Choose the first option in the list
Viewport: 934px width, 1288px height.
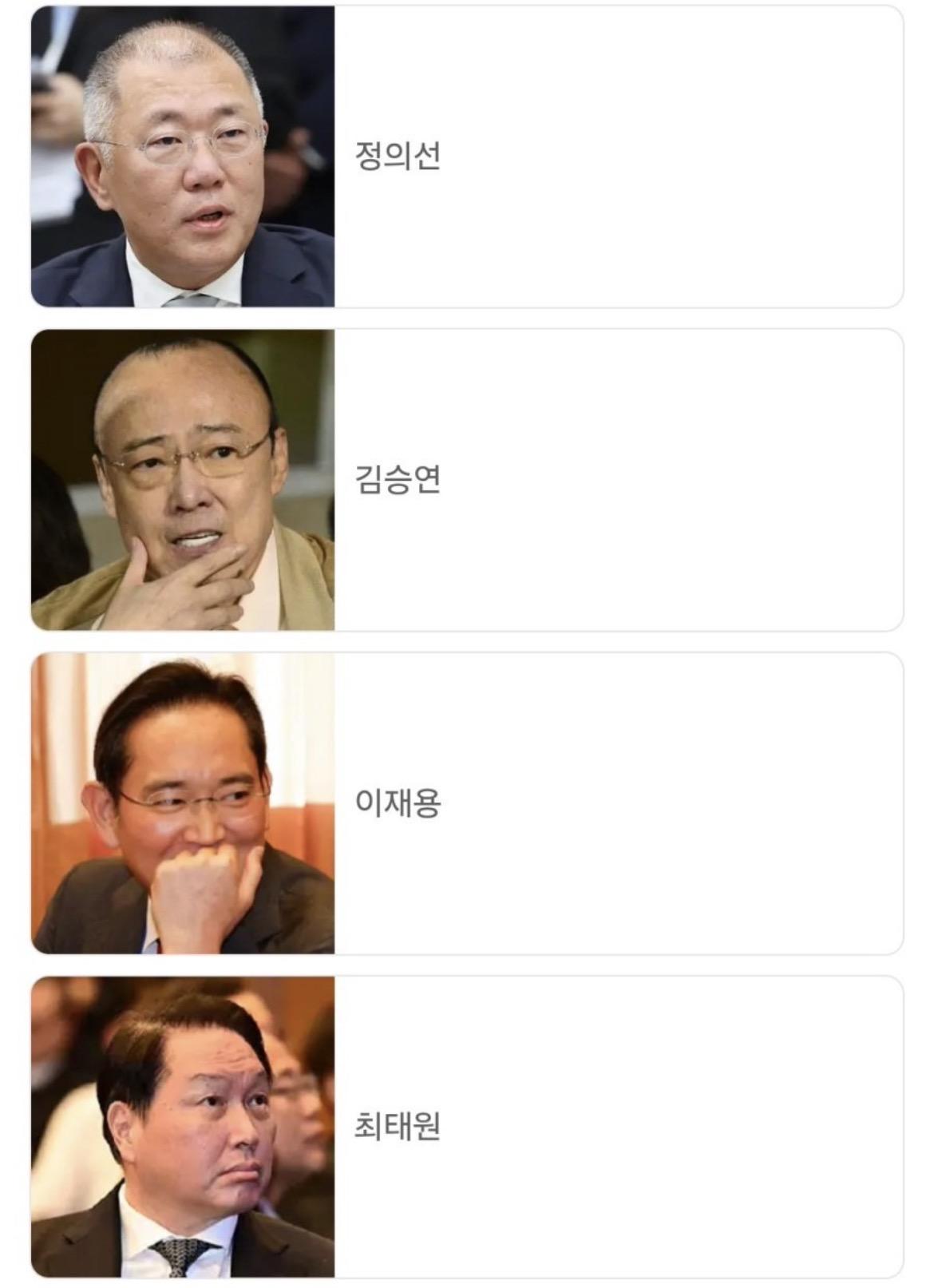click(x=467, y=157)
